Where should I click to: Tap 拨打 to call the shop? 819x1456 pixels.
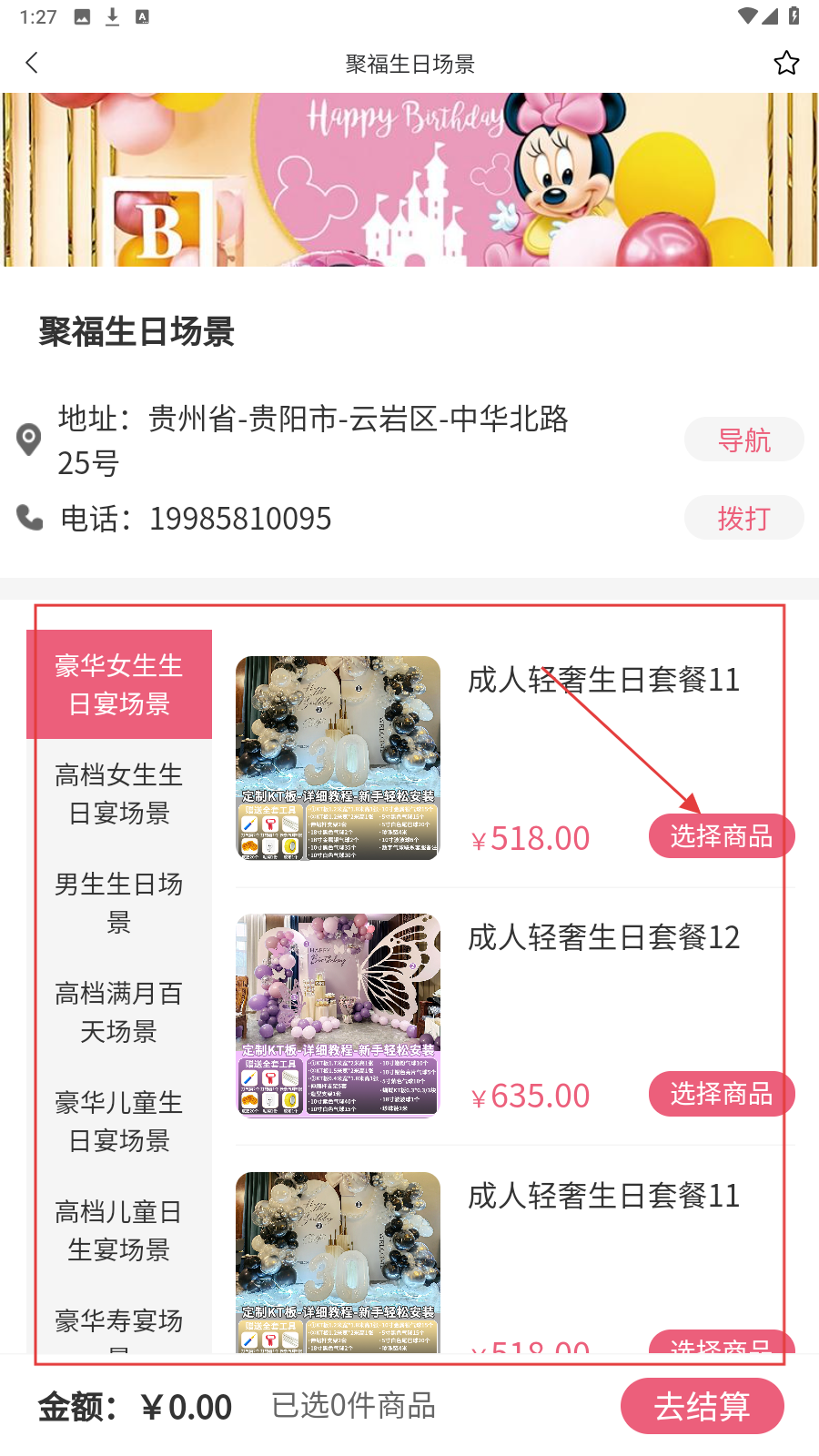(743, 518)
